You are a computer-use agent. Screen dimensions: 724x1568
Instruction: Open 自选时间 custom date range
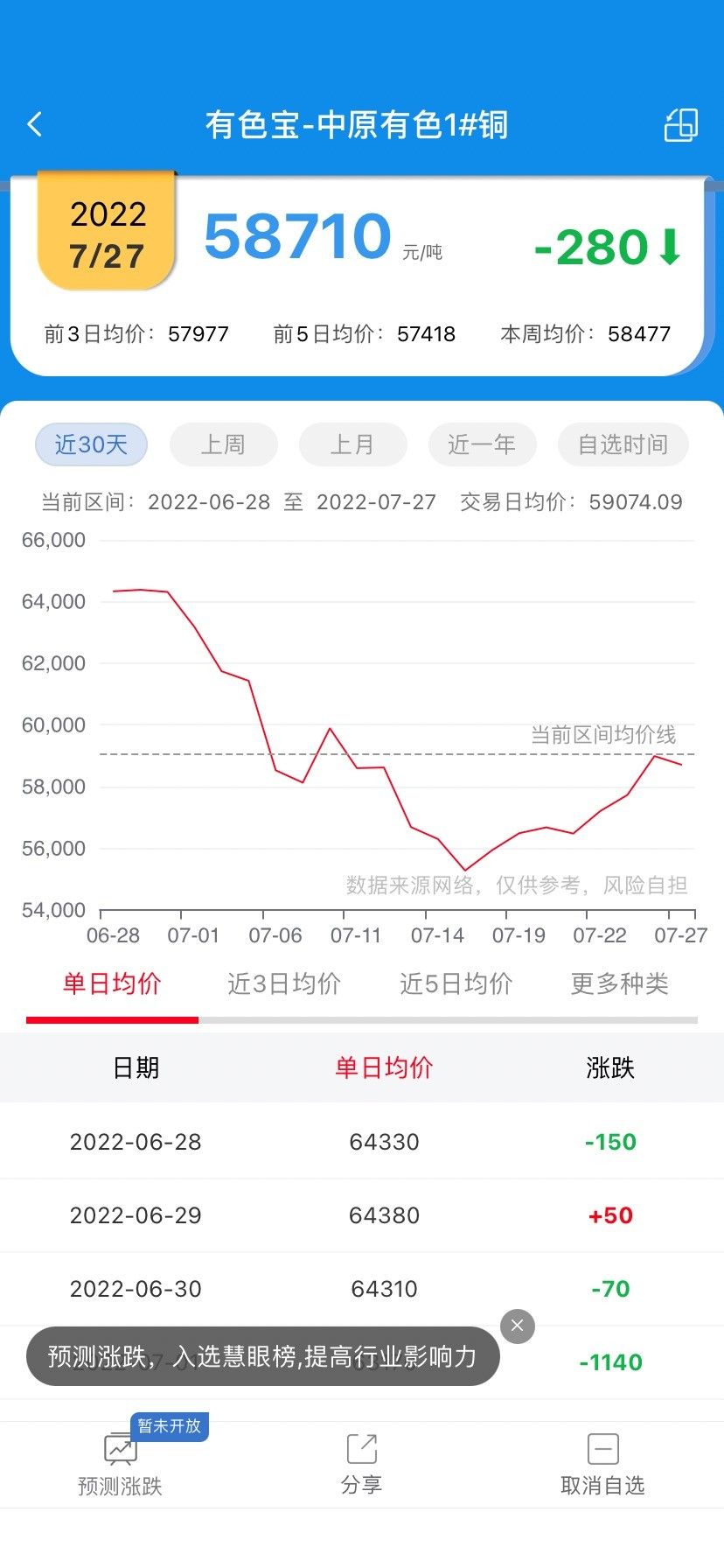[x=623, y=444]
